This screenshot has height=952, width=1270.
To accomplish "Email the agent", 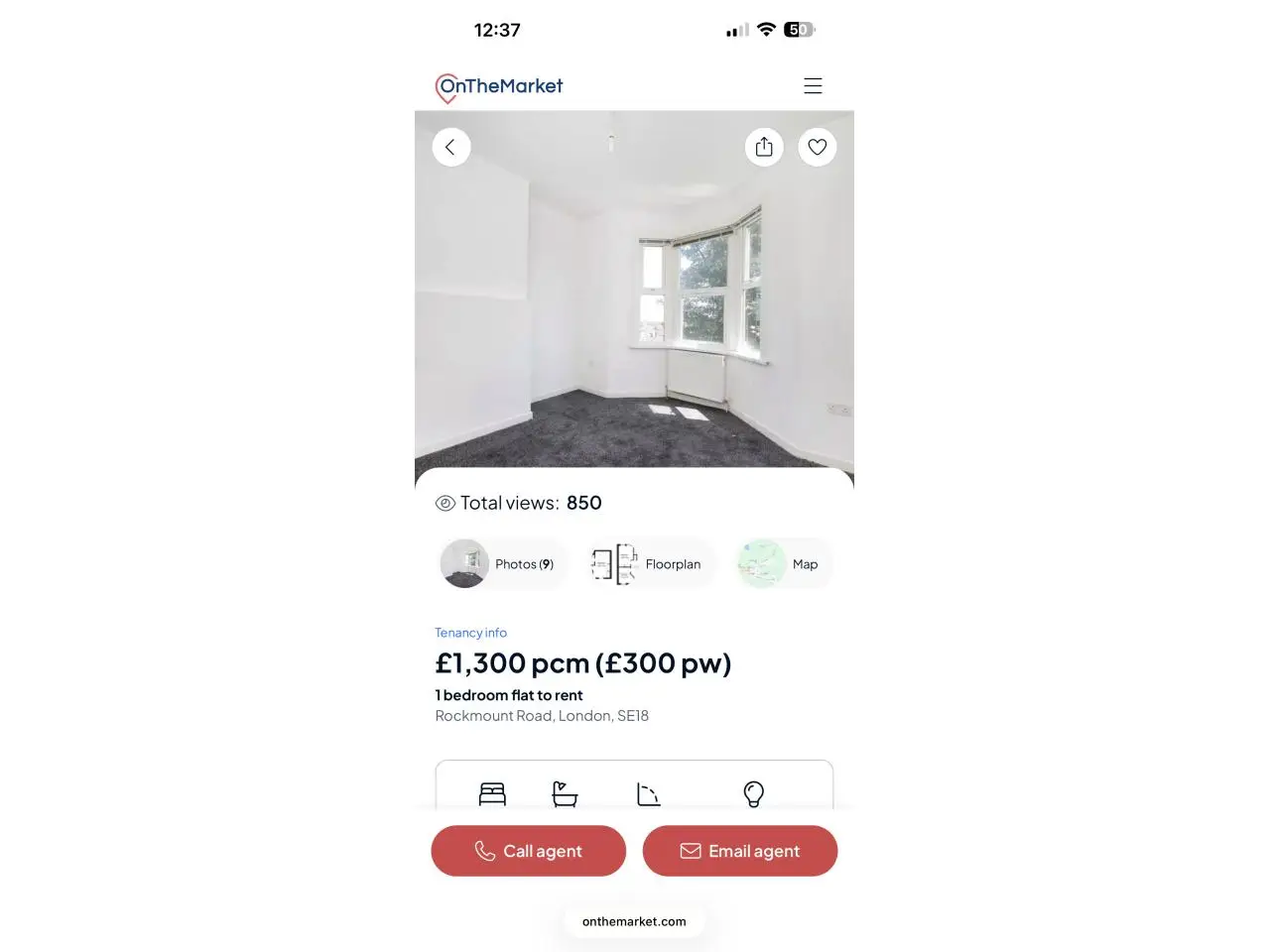I will click(x=739, y=851).
